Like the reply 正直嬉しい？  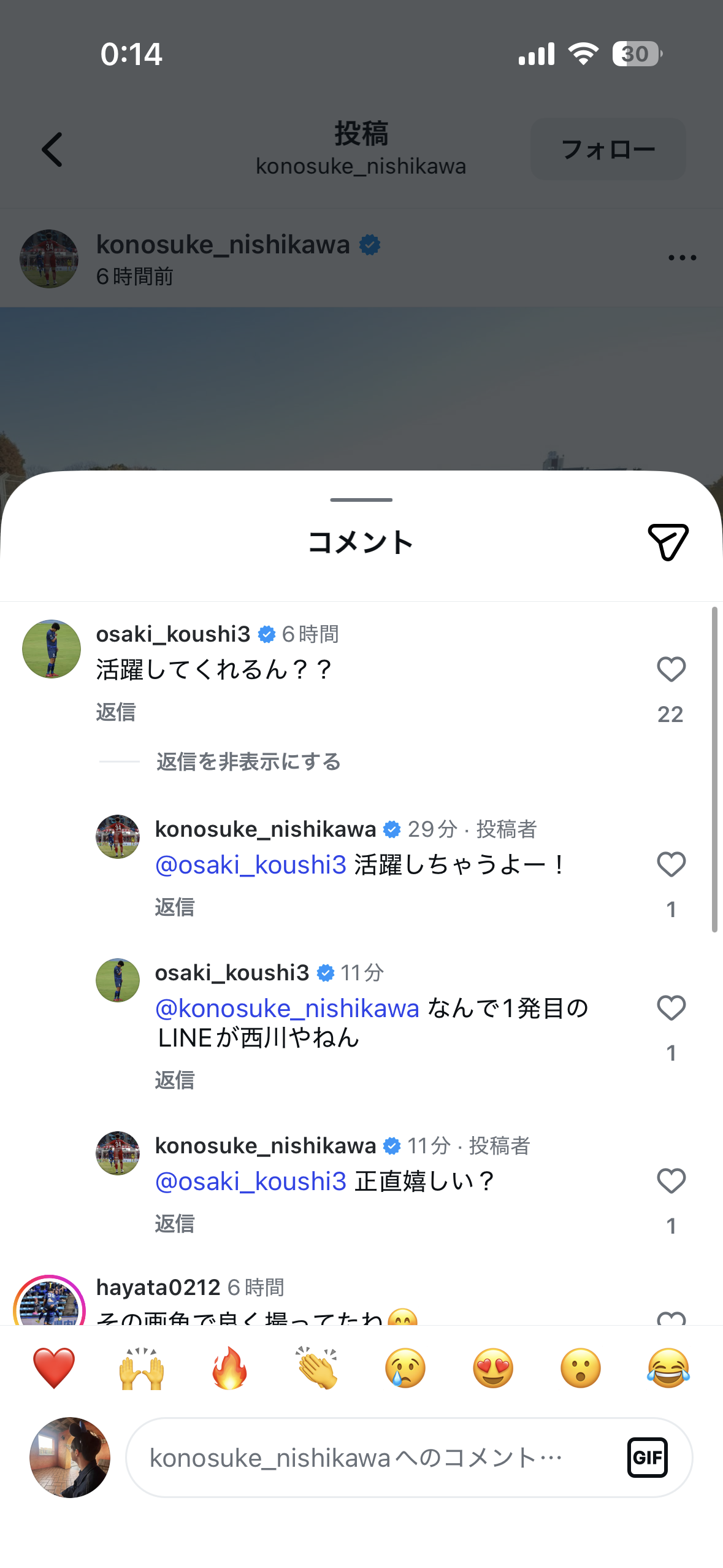[671, 1182]
